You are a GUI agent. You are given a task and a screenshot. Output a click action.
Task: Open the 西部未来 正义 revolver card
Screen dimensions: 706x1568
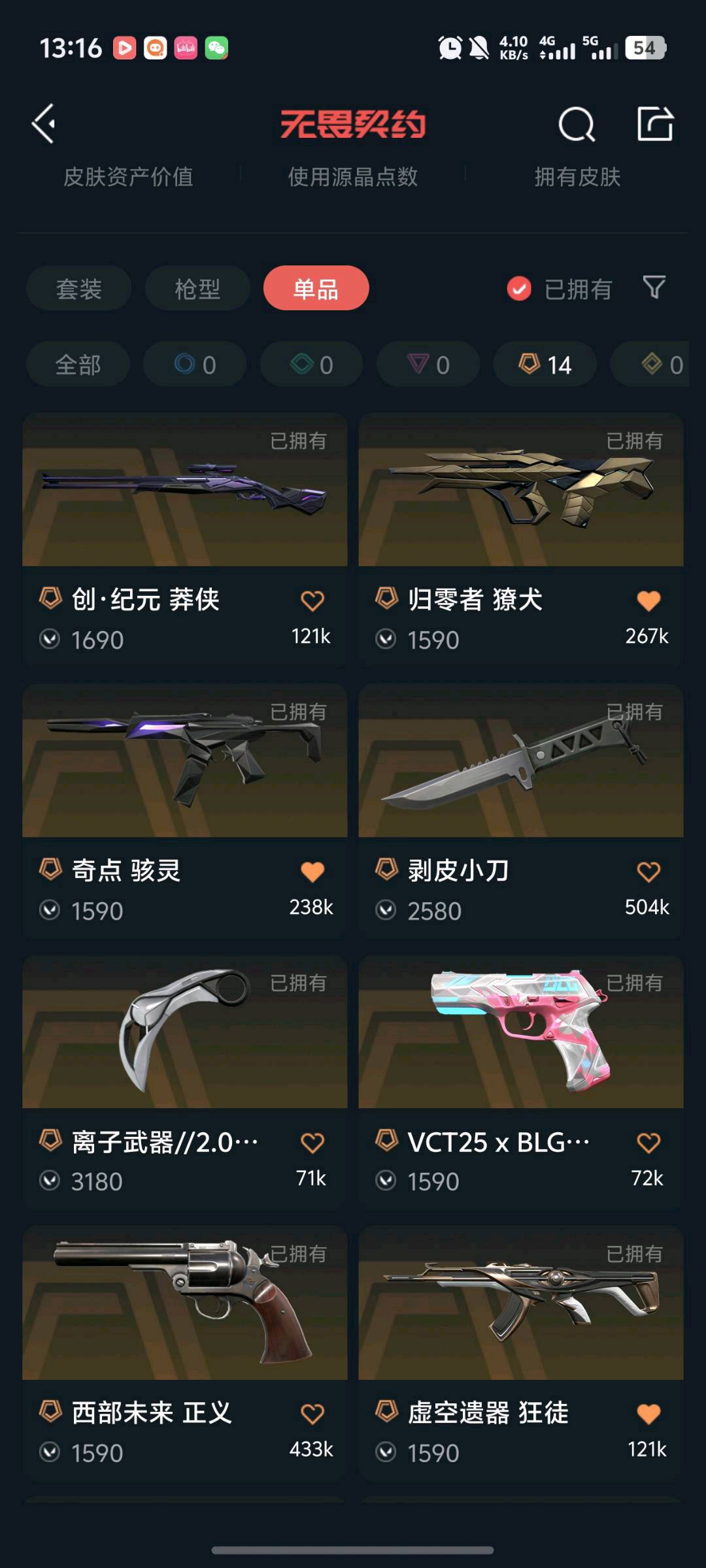click(184, 1303)
